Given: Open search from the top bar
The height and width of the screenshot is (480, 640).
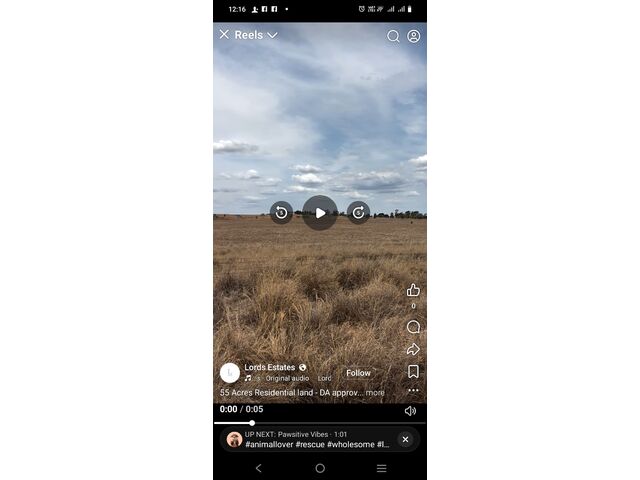Looking at the screenshot, I should coord(393,36).
